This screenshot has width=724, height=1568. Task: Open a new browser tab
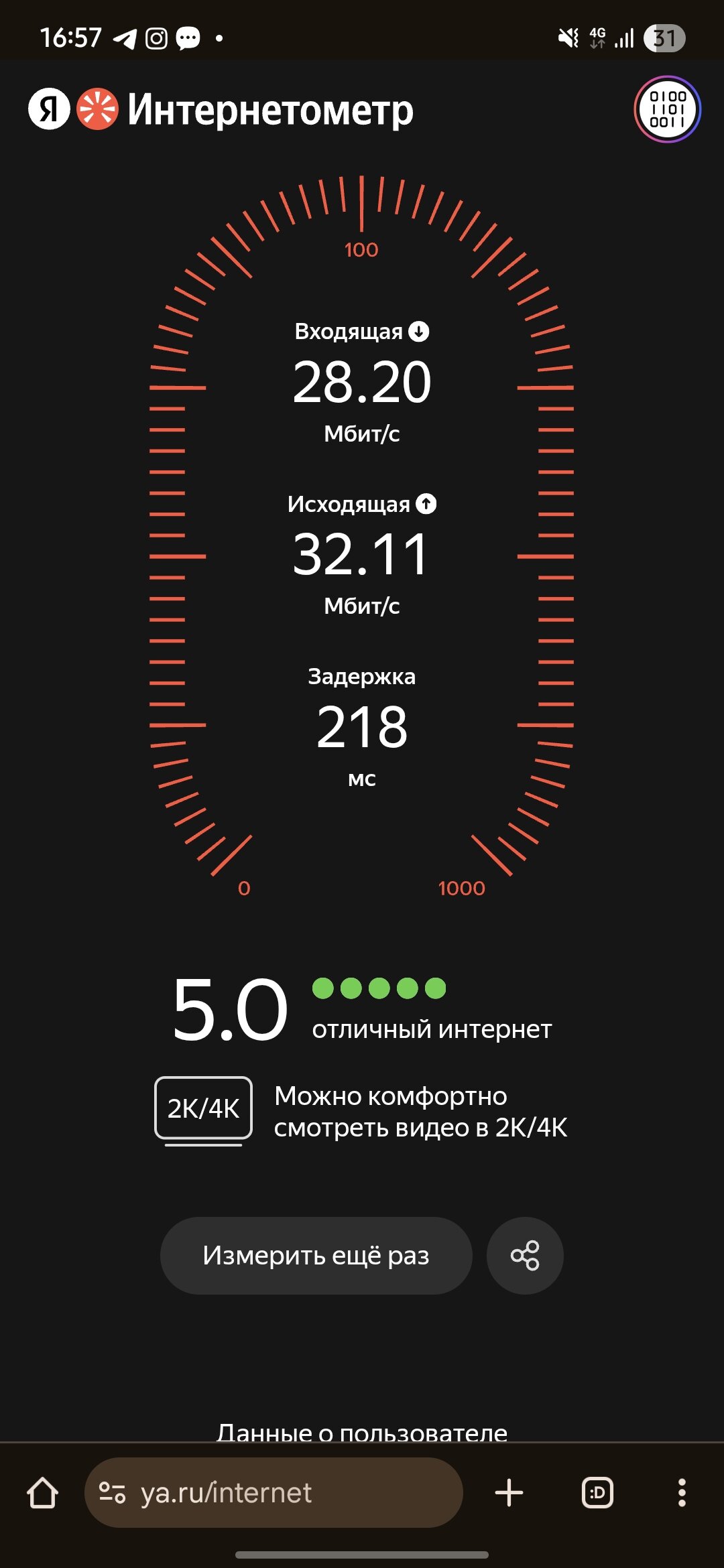pos(509,1492)
